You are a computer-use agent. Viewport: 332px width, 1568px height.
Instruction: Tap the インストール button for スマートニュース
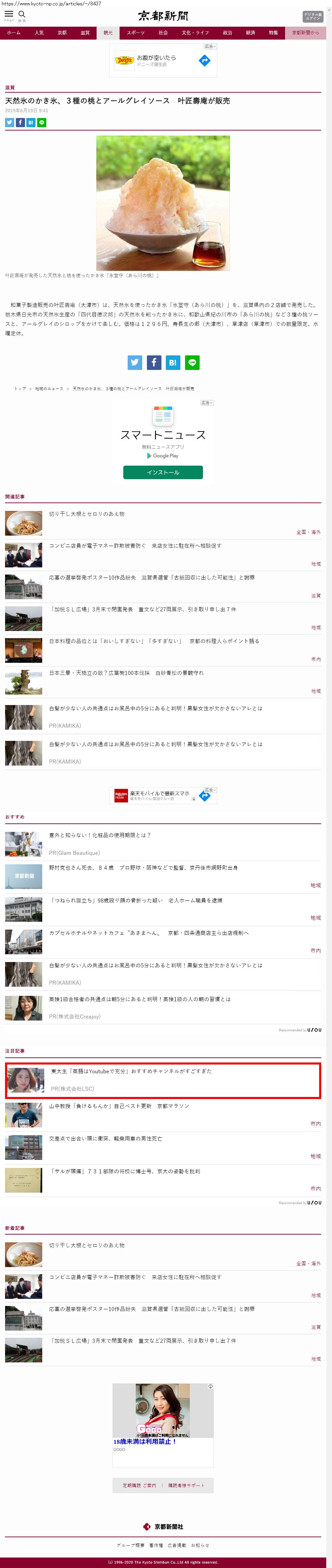point(163,472)
